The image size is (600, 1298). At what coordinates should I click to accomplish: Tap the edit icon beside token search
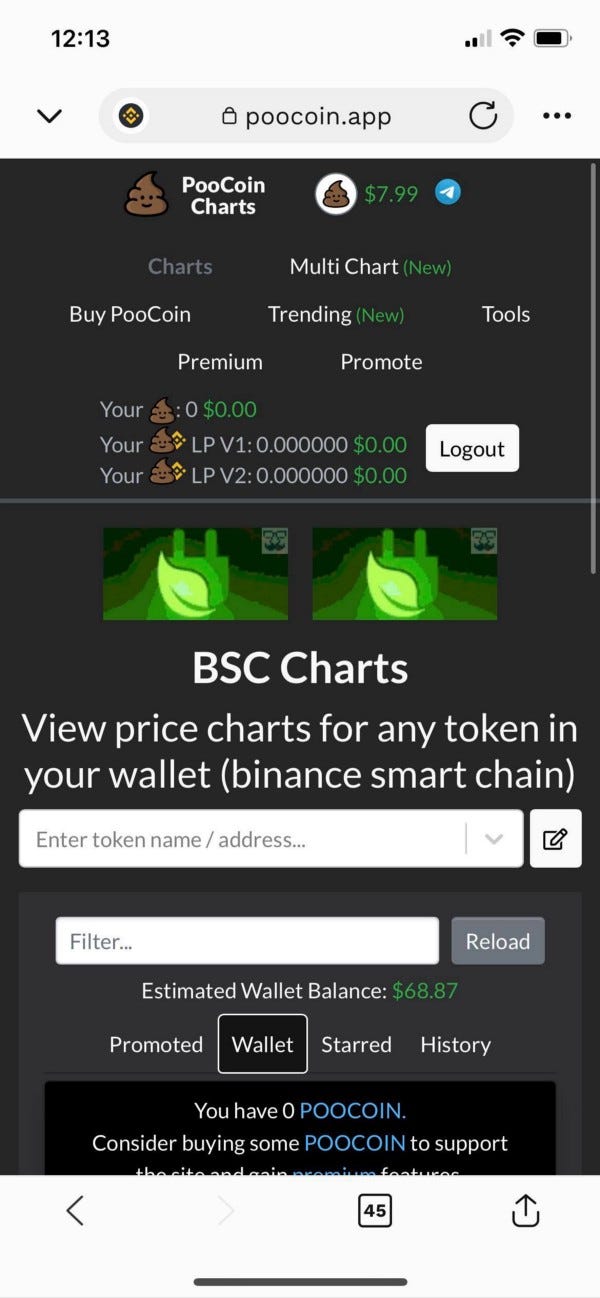(555, 839)
